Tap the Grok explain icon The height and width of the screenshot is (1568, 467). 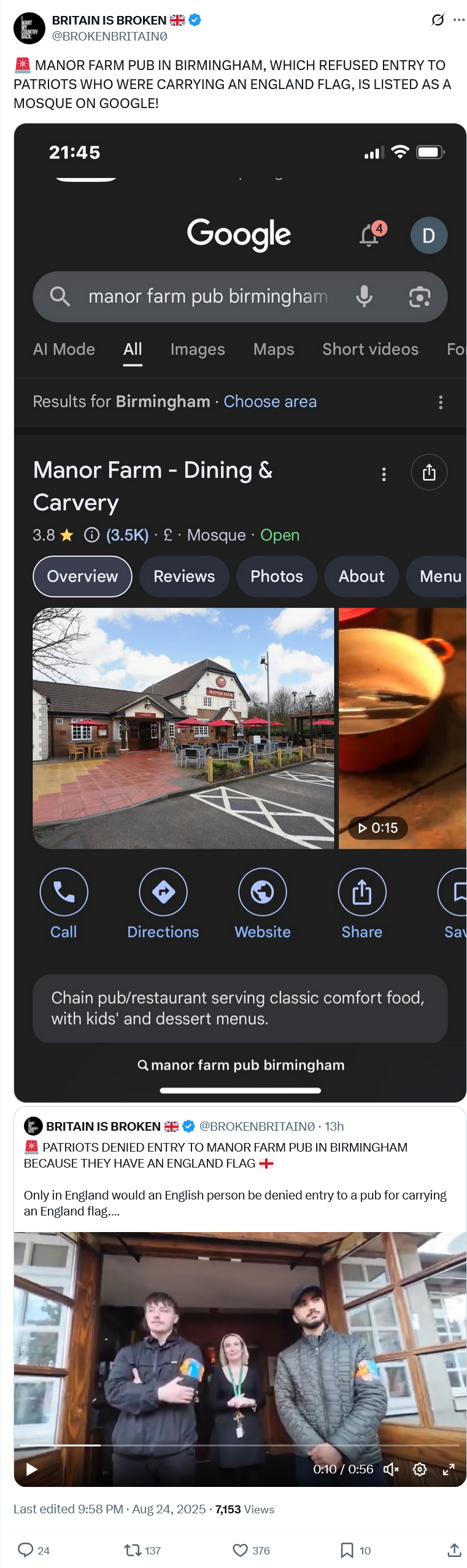(437, 20)
